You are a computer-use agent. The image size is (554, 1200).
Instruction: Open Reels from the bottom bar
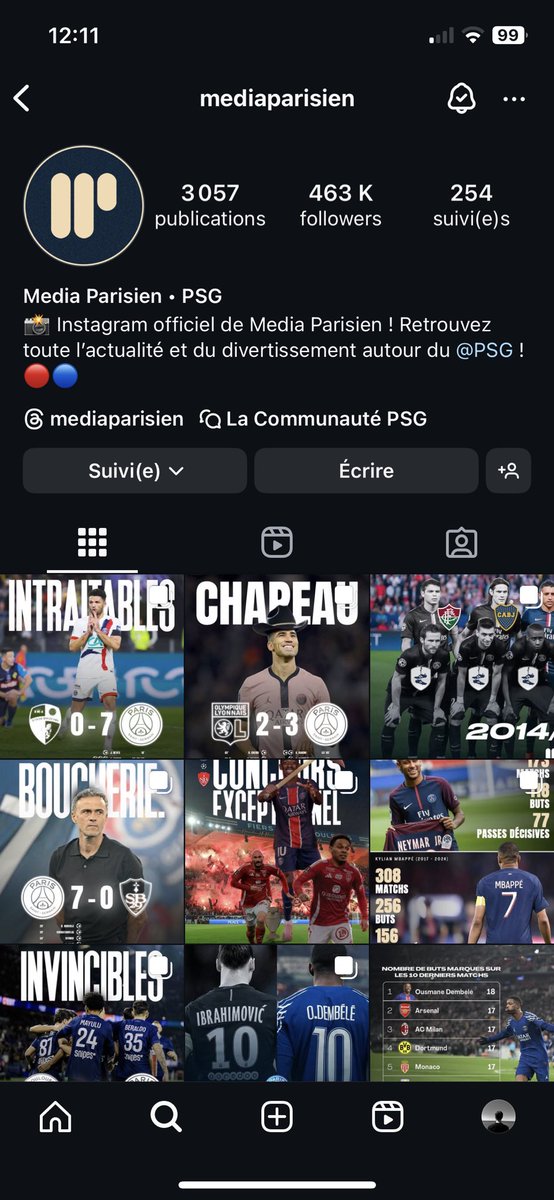coord(387,1116)
